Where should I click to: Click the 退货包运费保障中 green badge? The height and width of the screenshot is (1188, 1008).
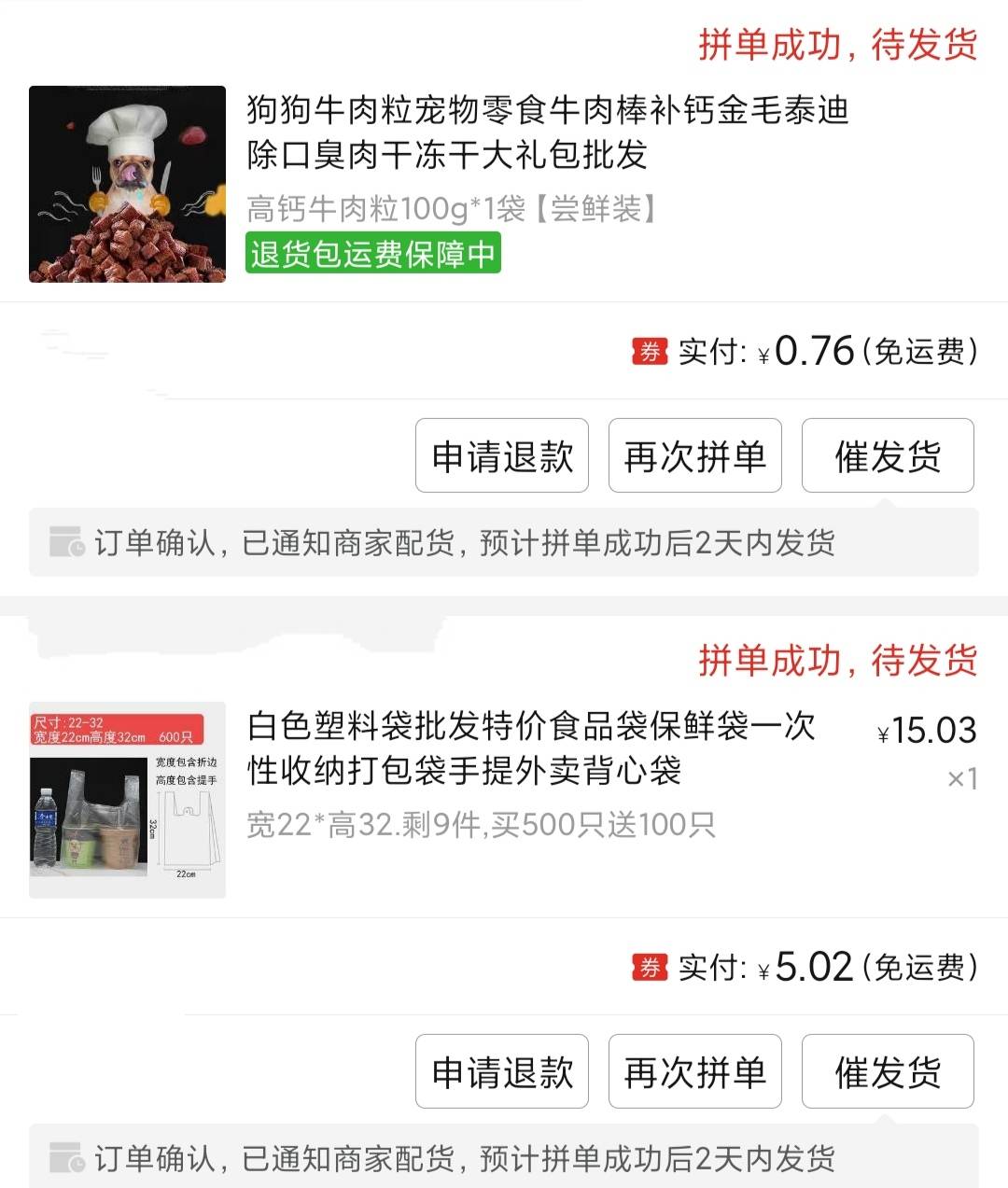[x=373, y=254]
